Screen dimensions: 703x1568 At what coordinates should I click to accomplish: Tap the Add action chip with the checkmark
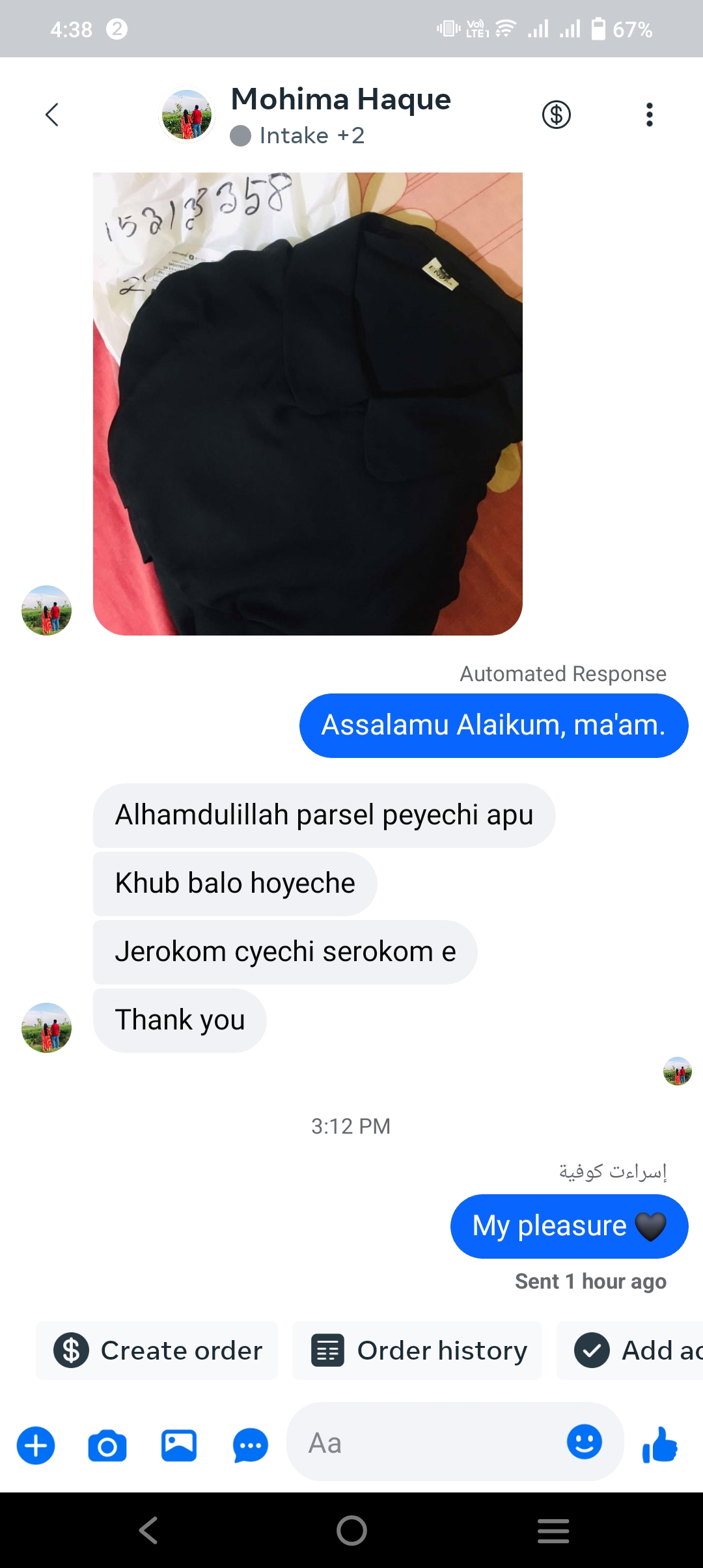tap(630, 1351)
